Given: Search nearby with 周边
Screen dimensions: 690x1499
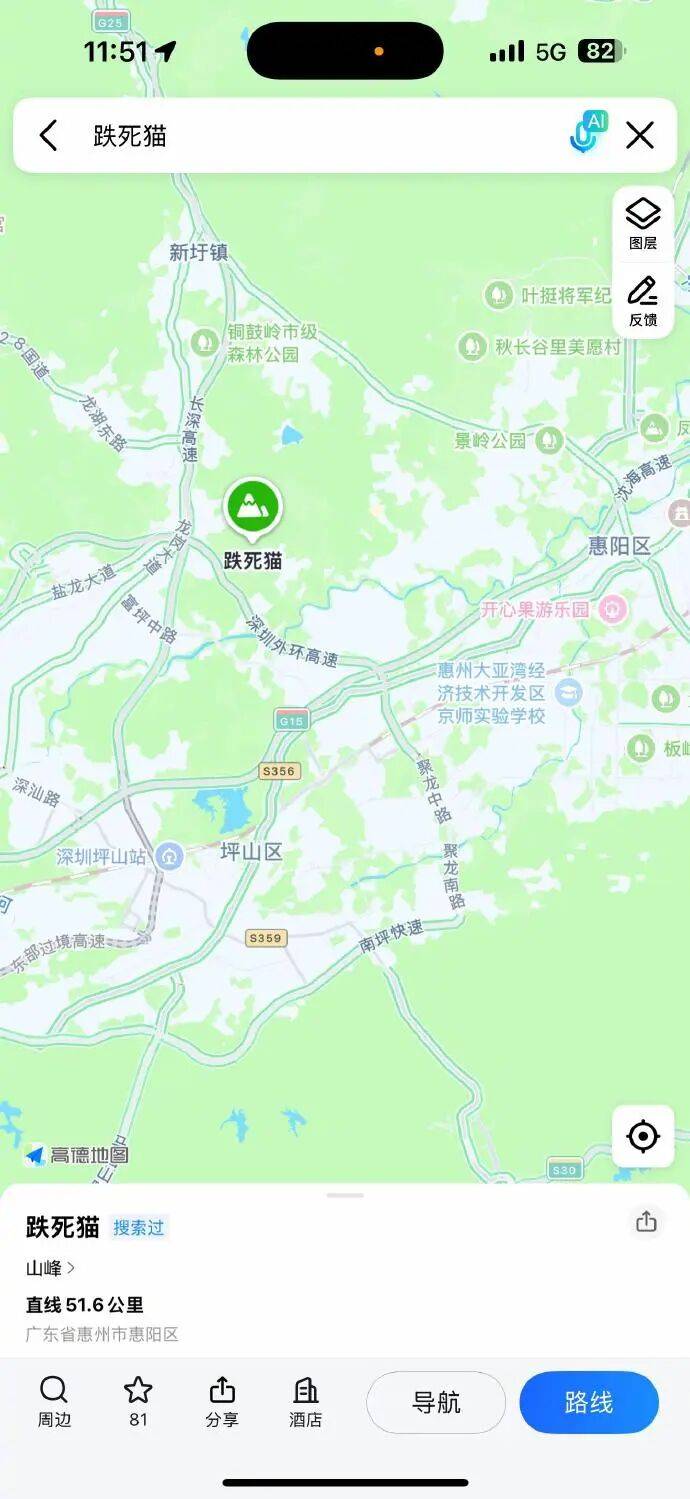Looking at the screenshot, I should [54, 1400].
